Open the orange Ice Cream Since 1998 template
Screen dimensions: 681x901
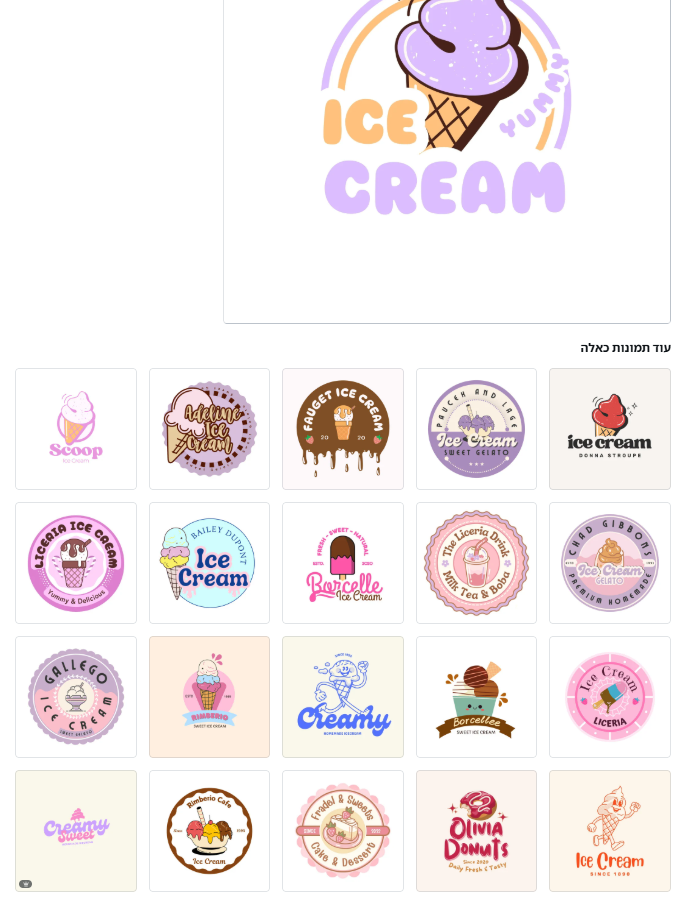tap(610, 831)
